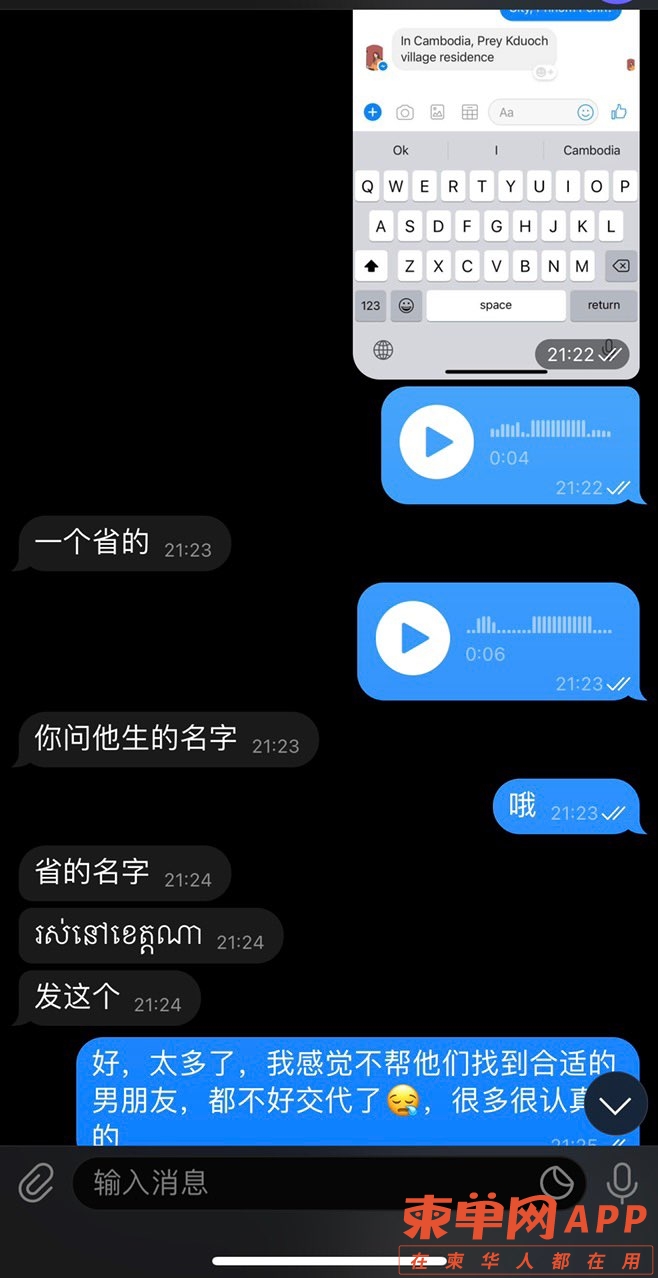
Task: Play the 0:06 voice message
Action: pos(413,638)
